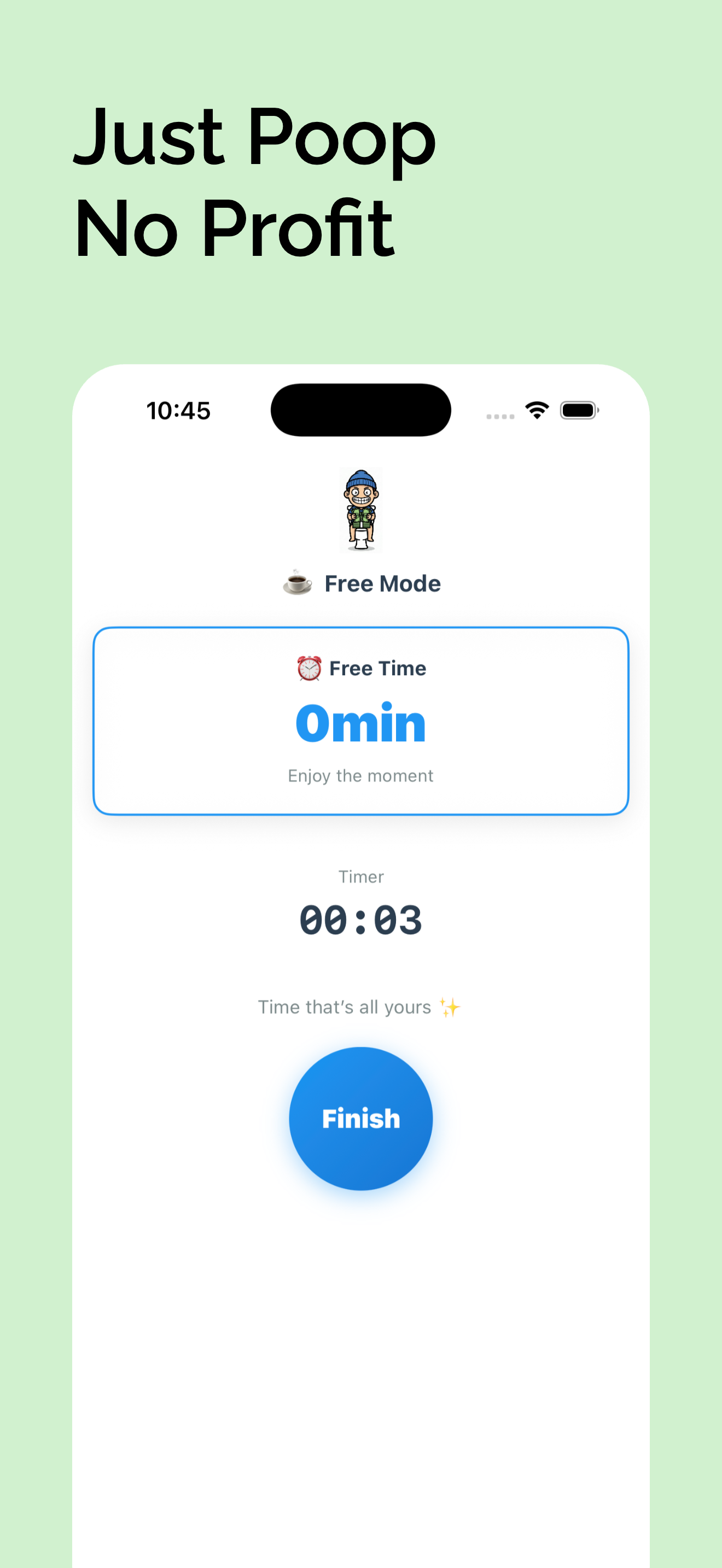
Task: Tap the toilet character avatar illustration
Action: tap(360, 510)
